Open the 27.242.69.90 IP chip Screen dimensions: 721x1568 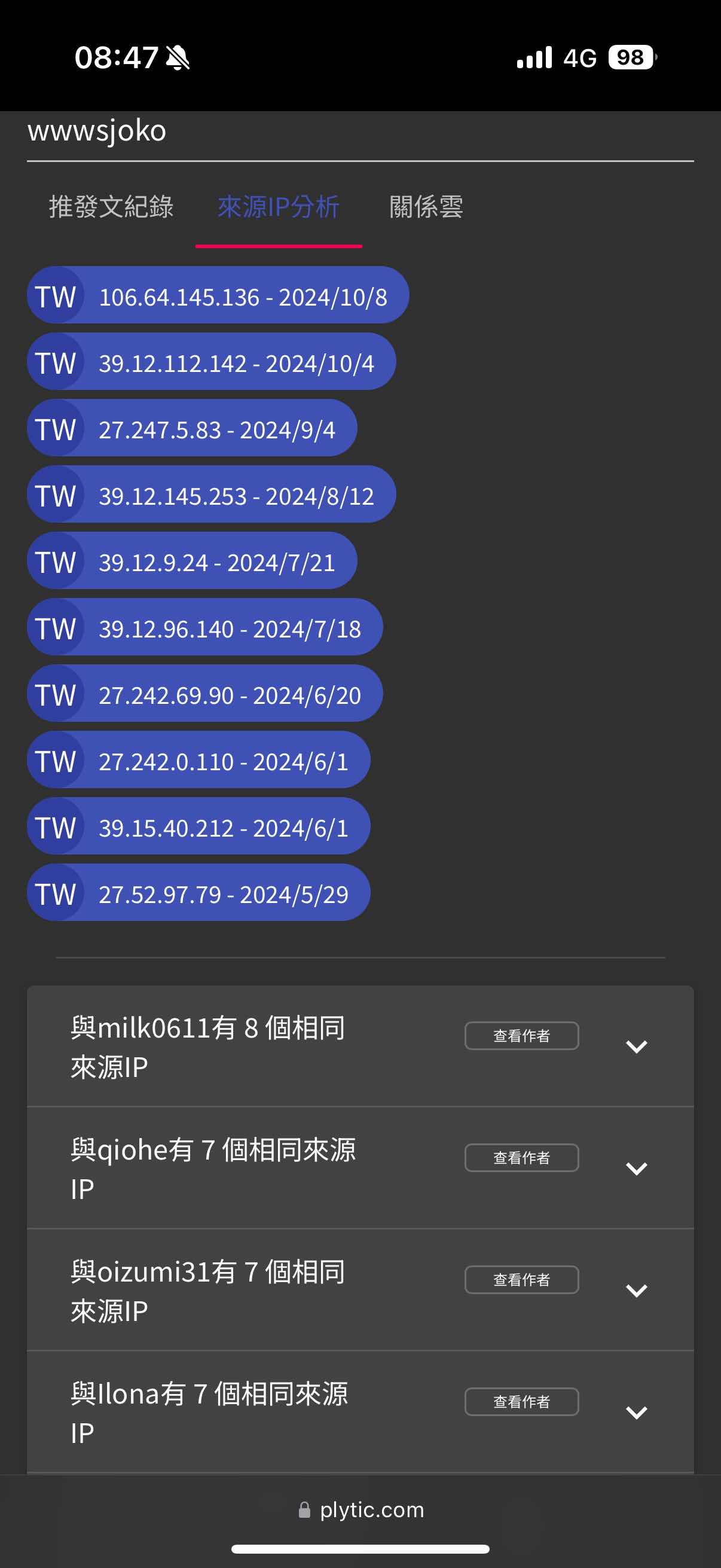tap(204, 693)
